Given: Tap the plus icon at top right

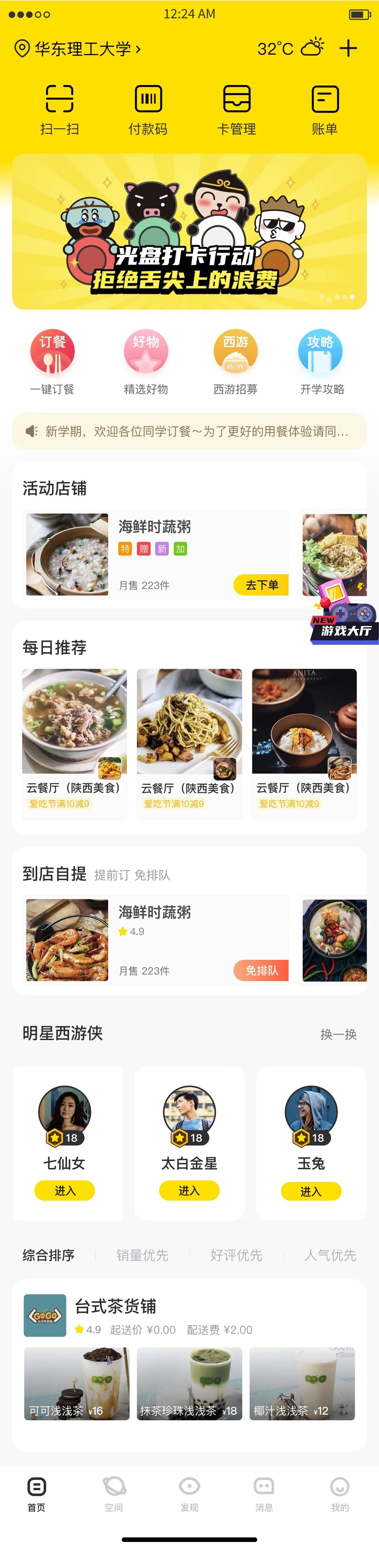Looking at the screenshot, I should 348,48.
